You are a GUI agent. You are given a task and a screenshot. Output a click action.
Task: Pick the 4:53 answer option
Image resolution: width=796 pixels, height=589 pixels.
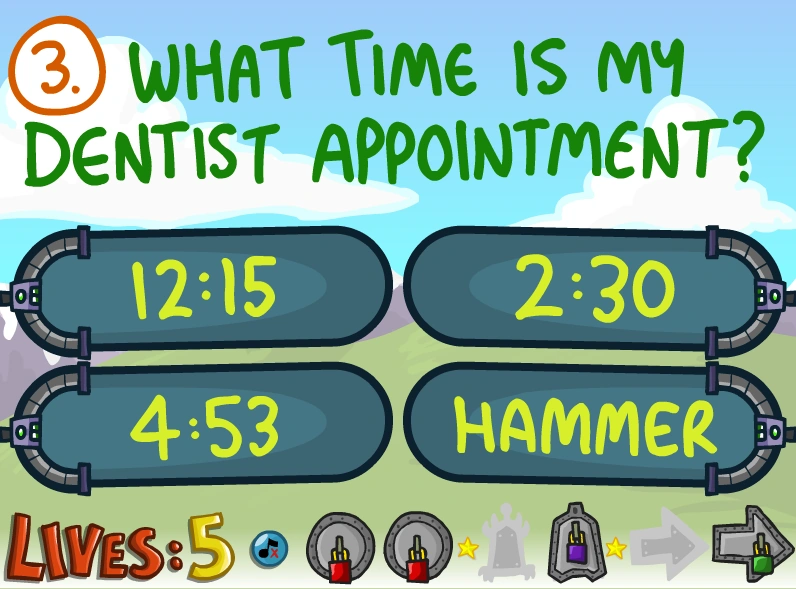(205, 427)
